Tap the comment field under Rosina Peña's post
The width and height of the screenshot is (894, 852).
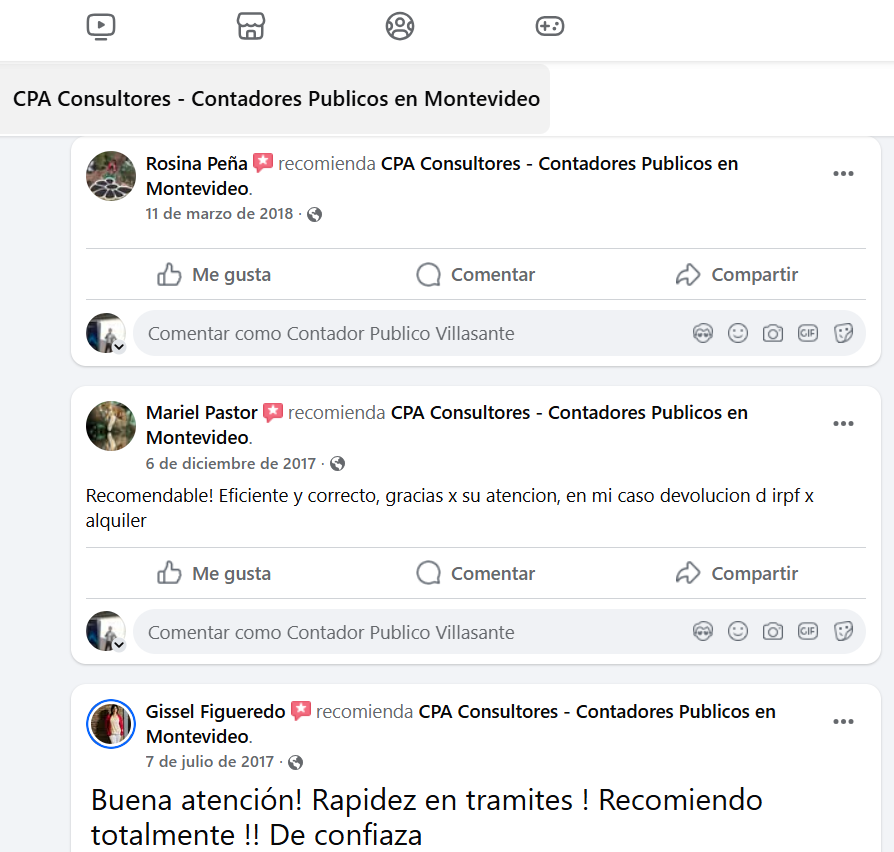[400, 333]
